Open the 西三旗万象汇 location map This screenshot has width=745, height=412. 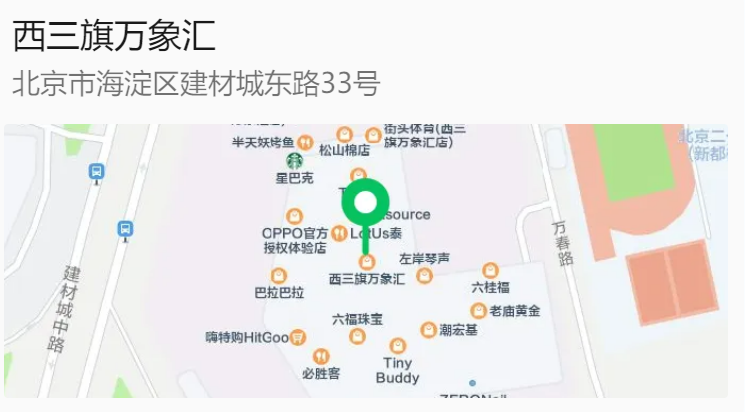click(366, 260)
